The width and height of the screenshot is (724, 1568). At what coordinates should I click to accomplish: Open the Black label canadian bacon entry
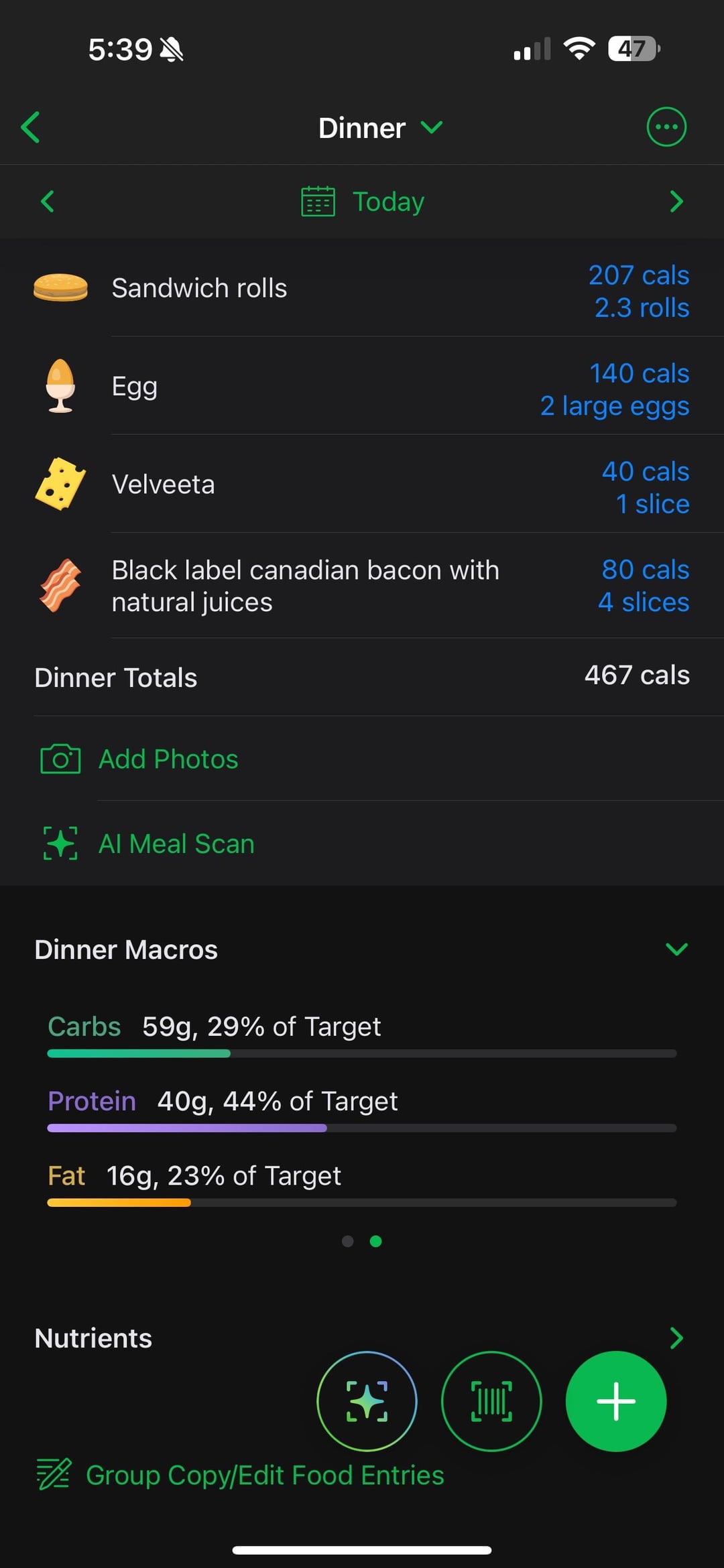(x=362, y=586)
